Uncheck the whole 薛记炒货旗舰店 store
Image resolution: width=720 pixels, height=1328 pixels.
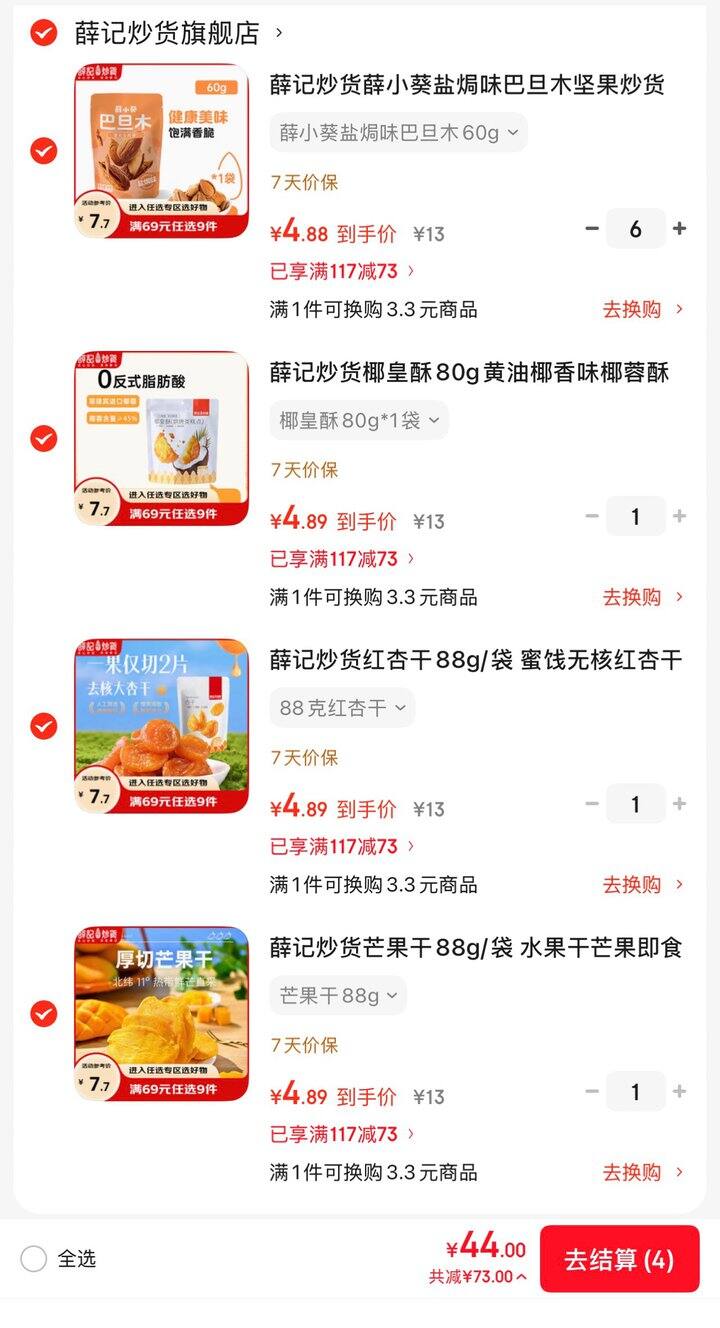coord(43,33)
